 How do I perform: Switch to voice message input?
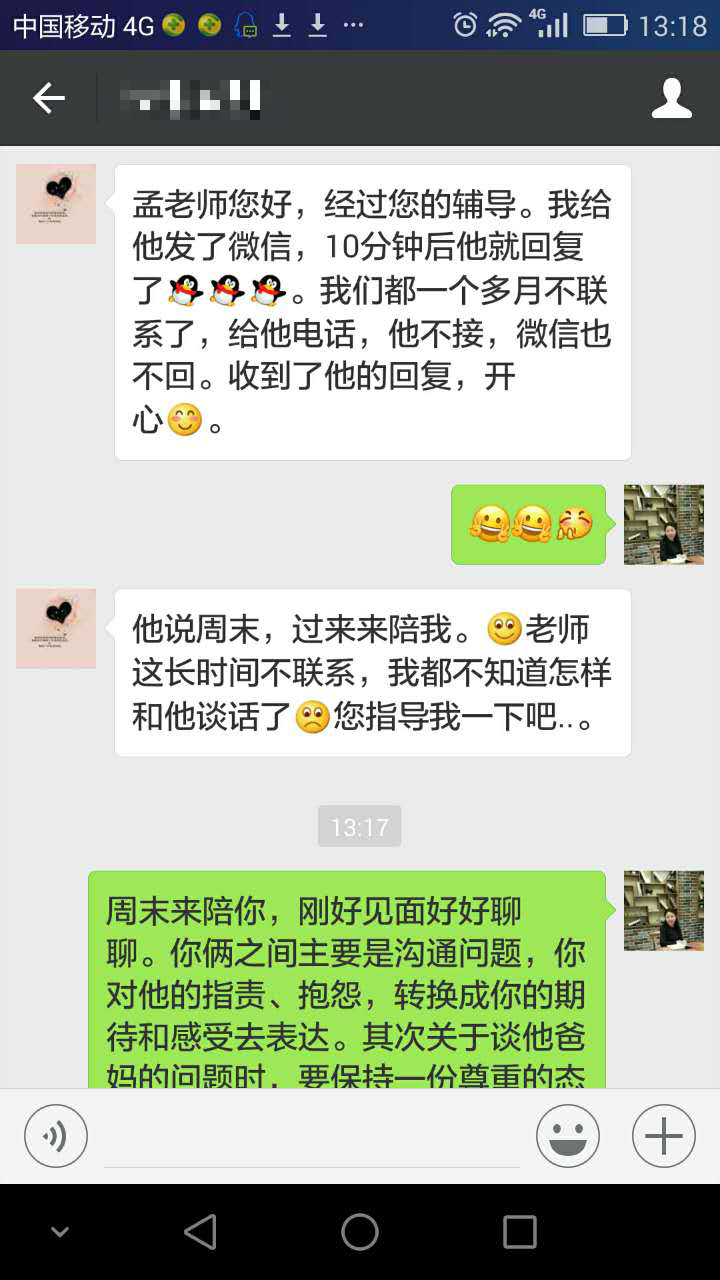[56, 1136]
